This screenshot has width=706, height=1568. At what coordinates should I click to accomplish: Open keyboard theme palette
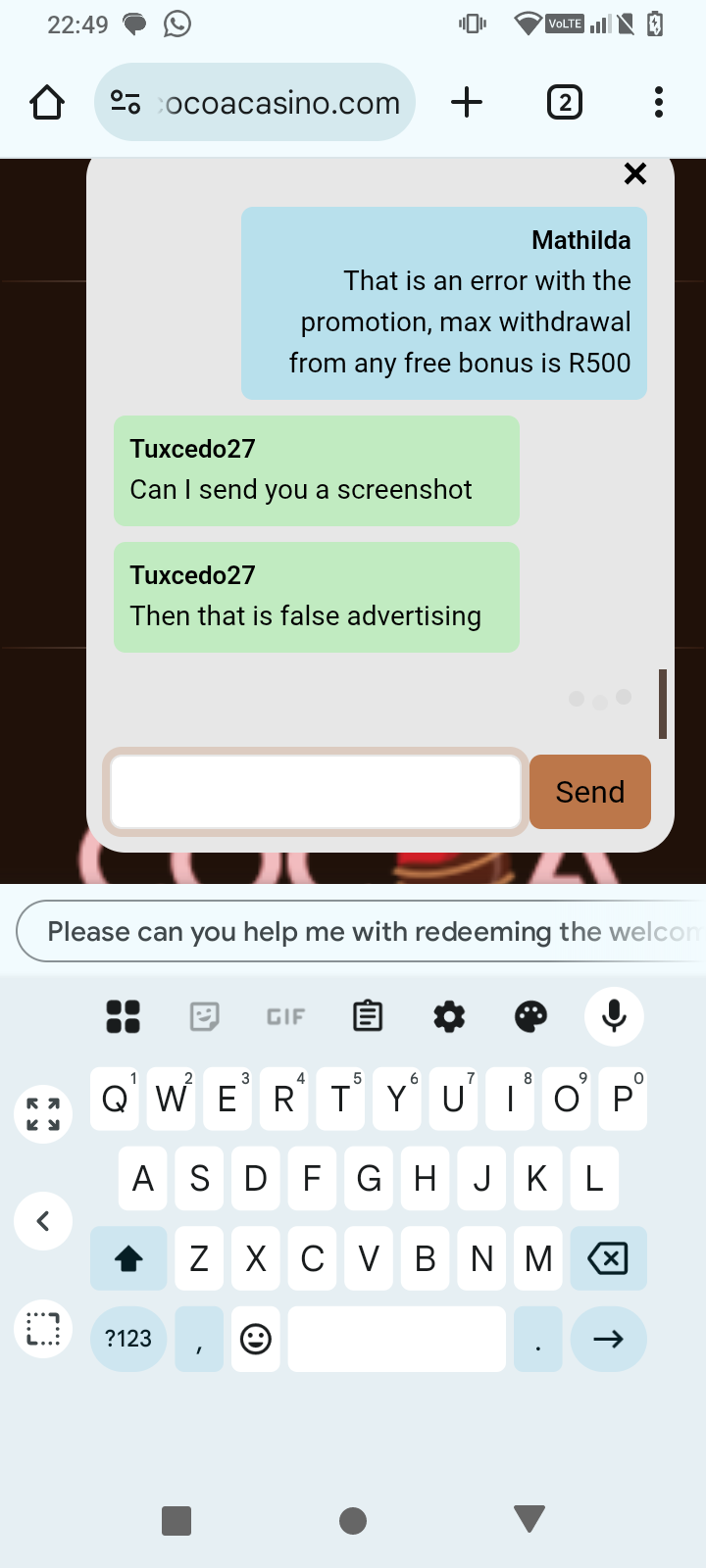click(530, 1016)
